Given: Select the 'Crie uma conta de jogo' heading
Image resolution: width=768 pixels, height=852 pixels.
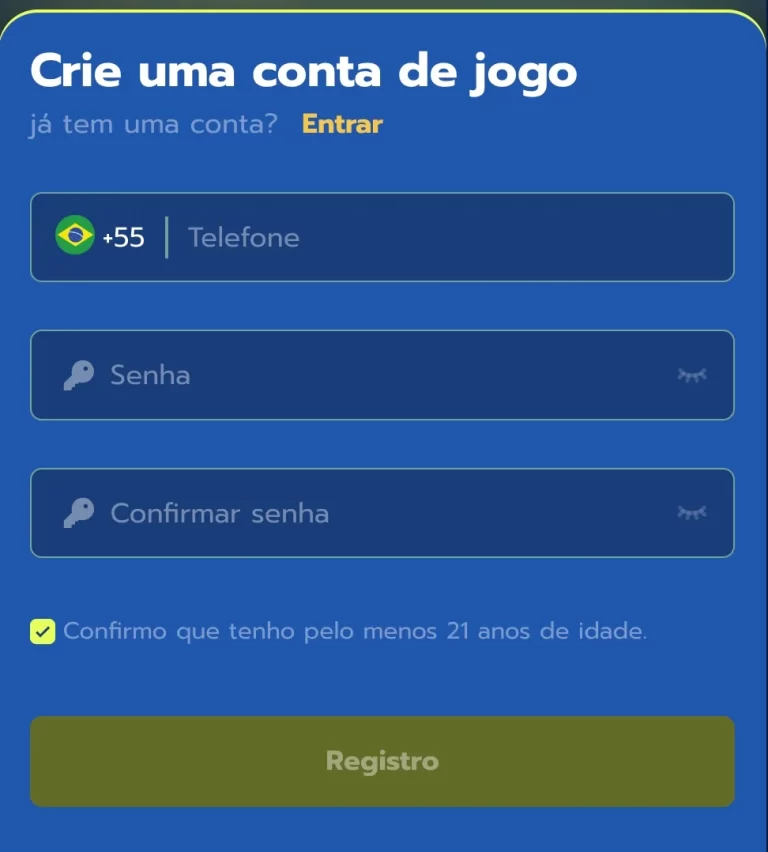Looking at the screenshot, I should [303, 70].
